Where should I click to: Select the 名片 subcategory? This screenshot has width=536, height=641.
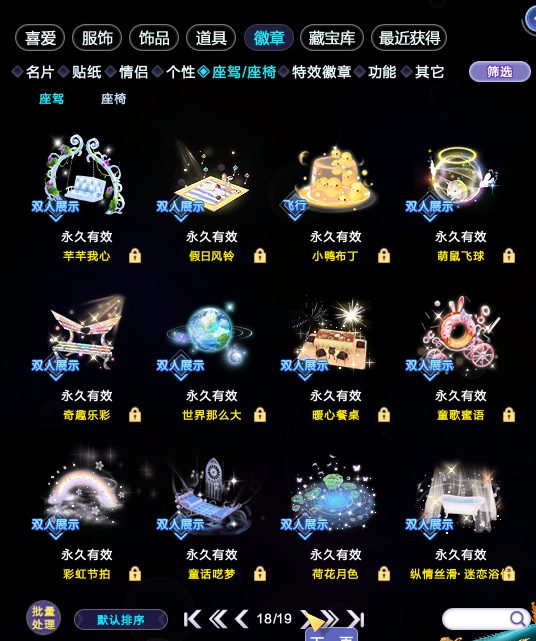pos(40,72)
